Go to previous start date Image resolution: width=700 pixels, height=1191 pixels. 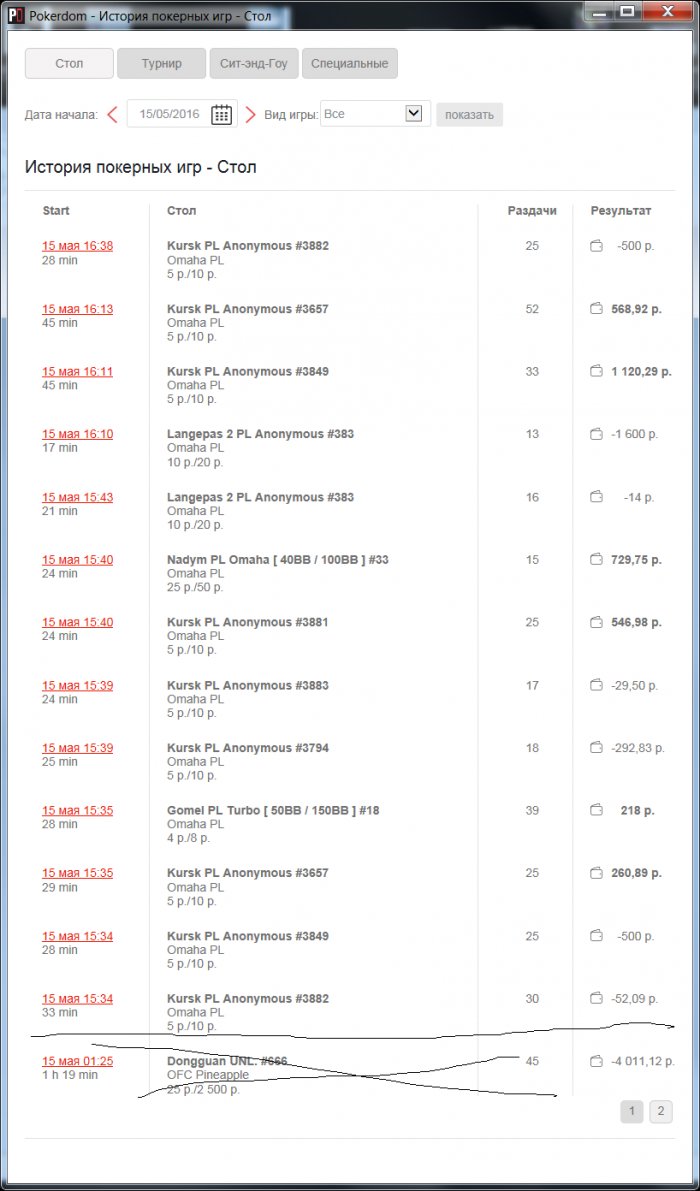[112, 114]
